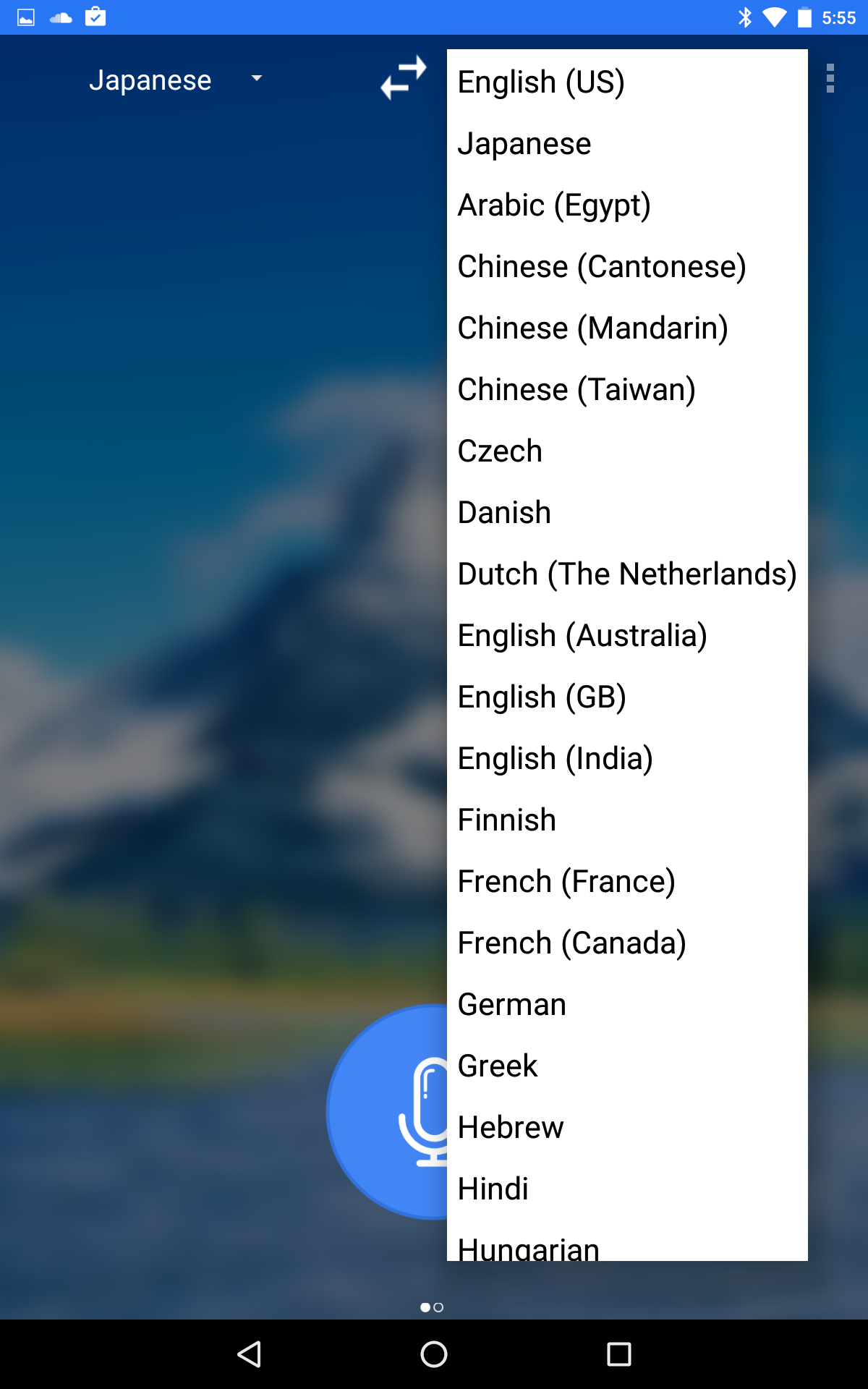This screenshot has height=1389, width=868.
Task: Tap the blue microphone button to speak
Action: click(x=383, y=1110)
